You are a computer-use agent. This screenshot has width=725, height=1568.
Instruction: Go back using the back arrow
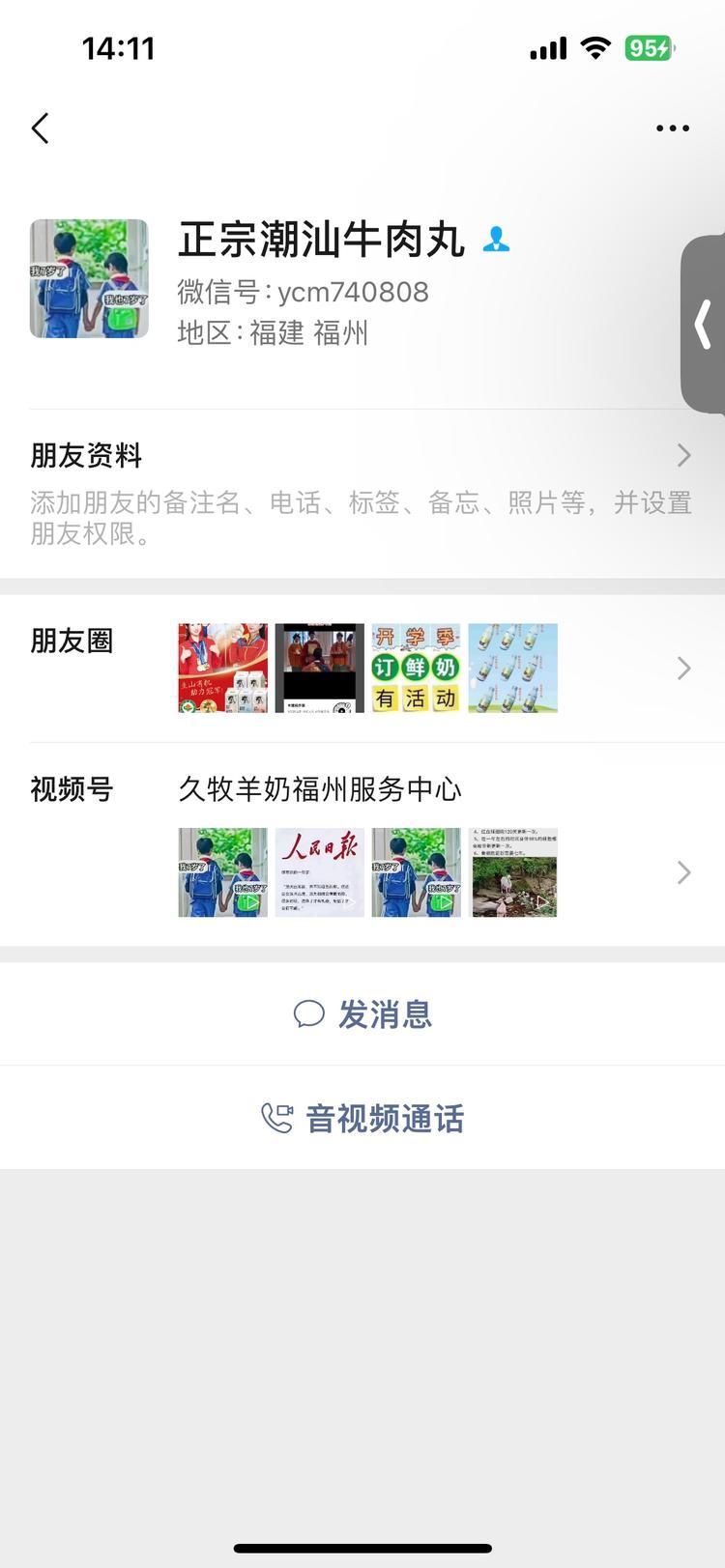pos(41,128)
